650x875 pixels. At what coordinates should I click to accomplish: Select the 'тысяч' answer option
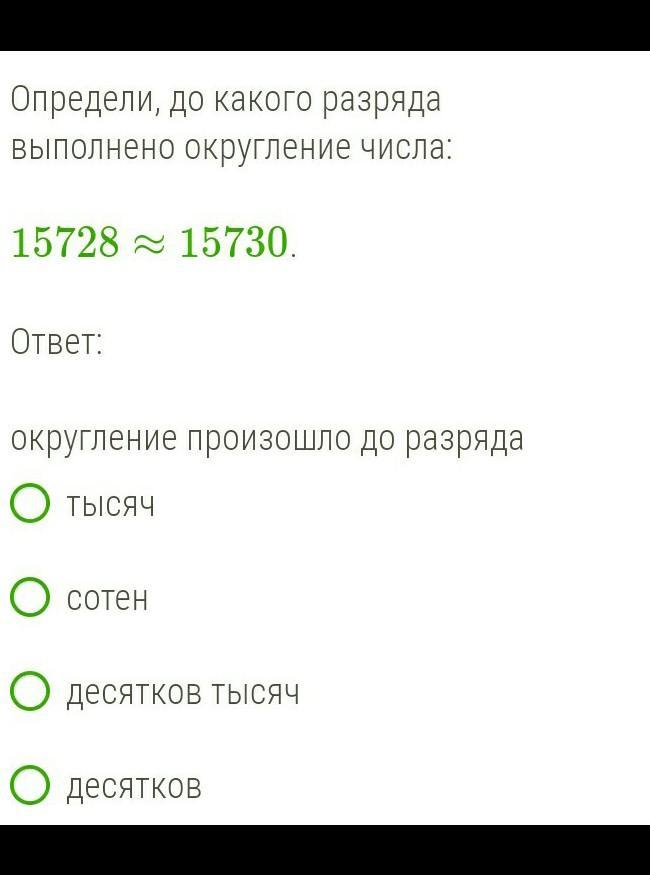pyautogui.click(x=30, y=504)
